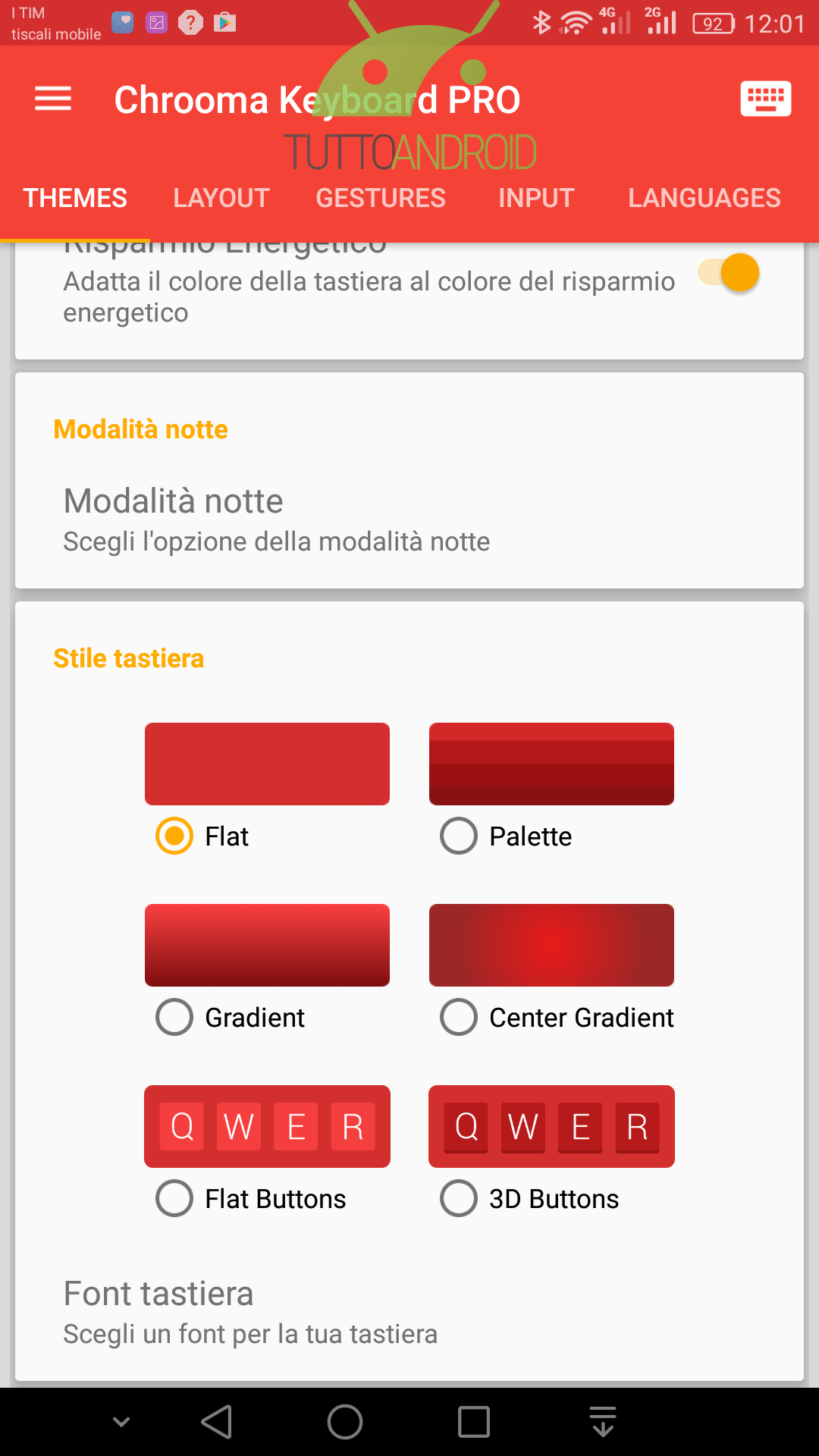Choose the Palette keyboard style
Viewport: 819px width, 1456px height.
(x=459, y=836)
